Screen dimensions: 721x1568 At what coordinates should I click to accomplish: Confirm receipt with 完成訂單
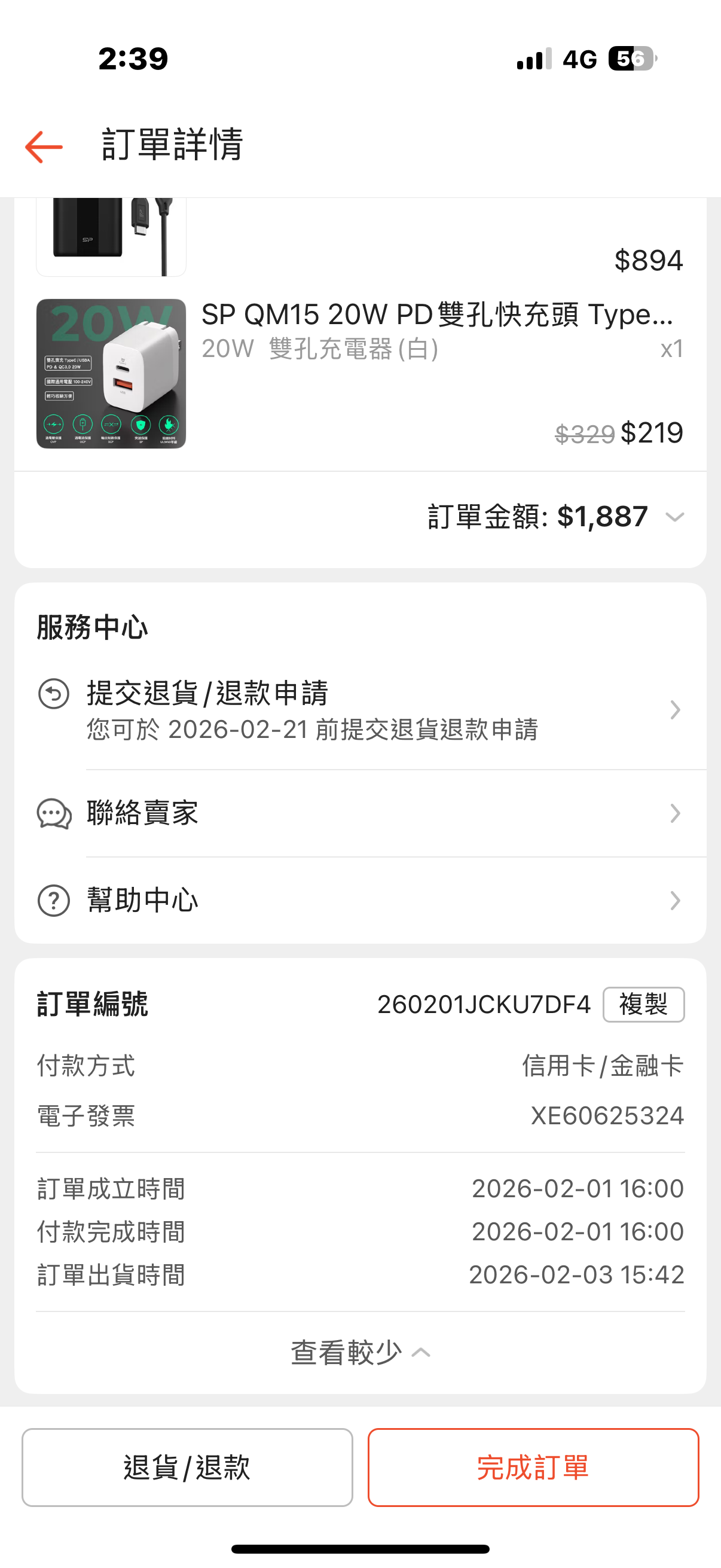click(533, 1467)
